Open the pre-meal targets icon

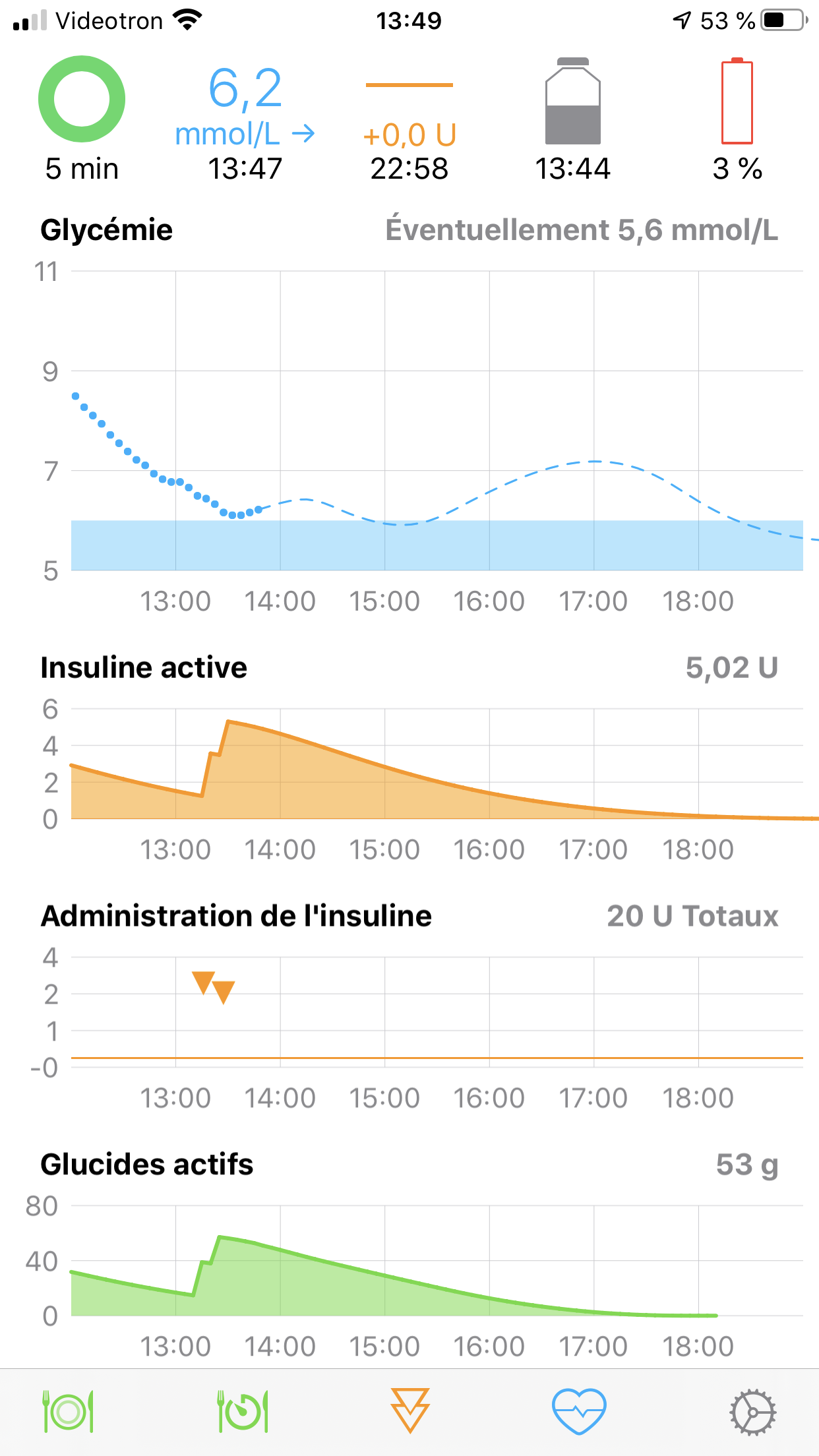(242, 1411)
